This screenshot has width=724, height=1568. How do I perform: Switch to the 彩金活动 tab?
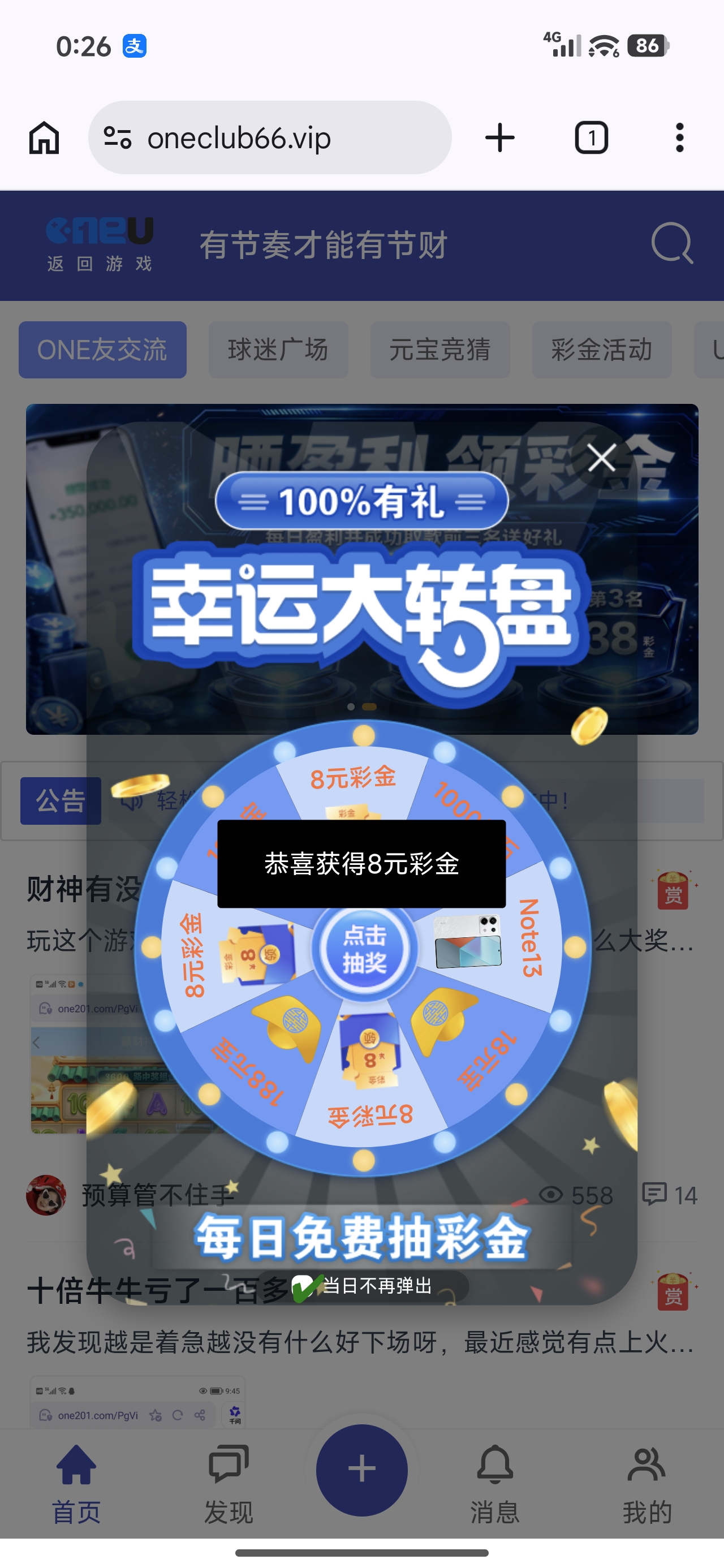click(601, 350)
